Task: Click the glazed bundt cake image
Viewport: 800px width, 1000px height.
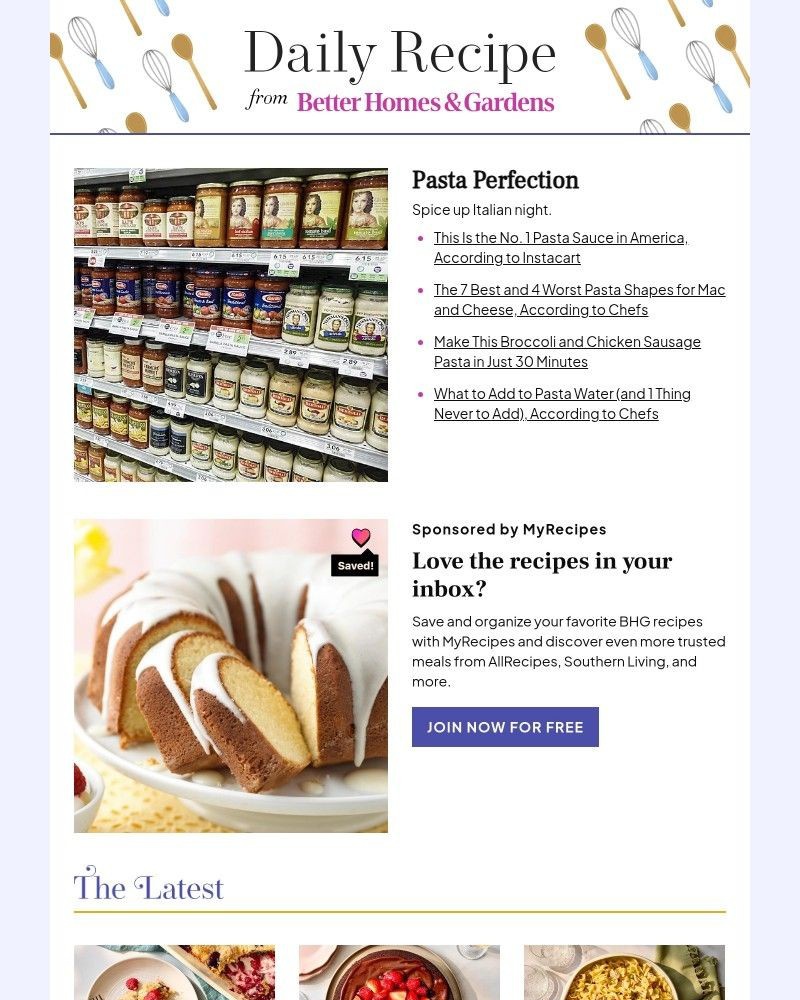Action: point(230,676)
